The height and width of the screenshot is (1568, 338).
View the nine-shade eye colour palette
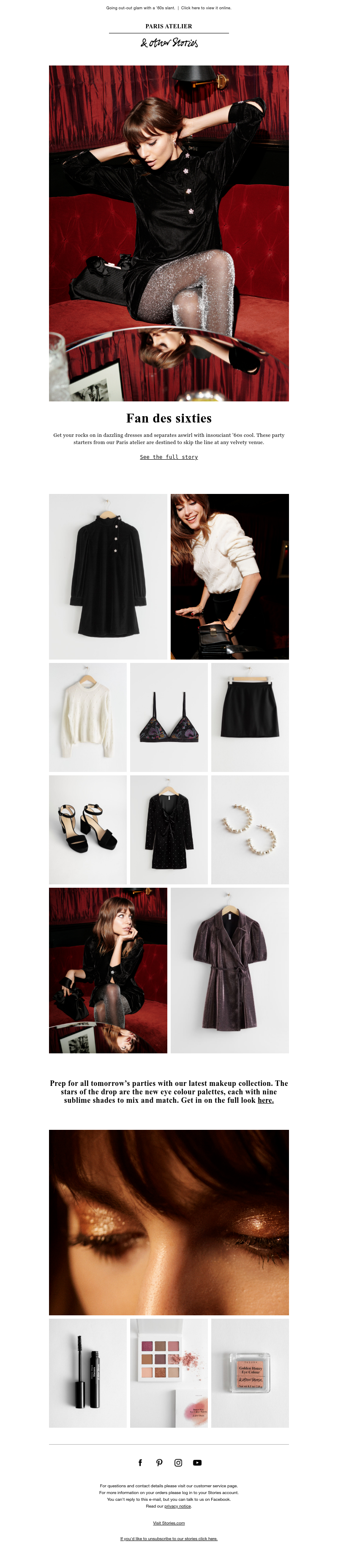(169, 1373)
